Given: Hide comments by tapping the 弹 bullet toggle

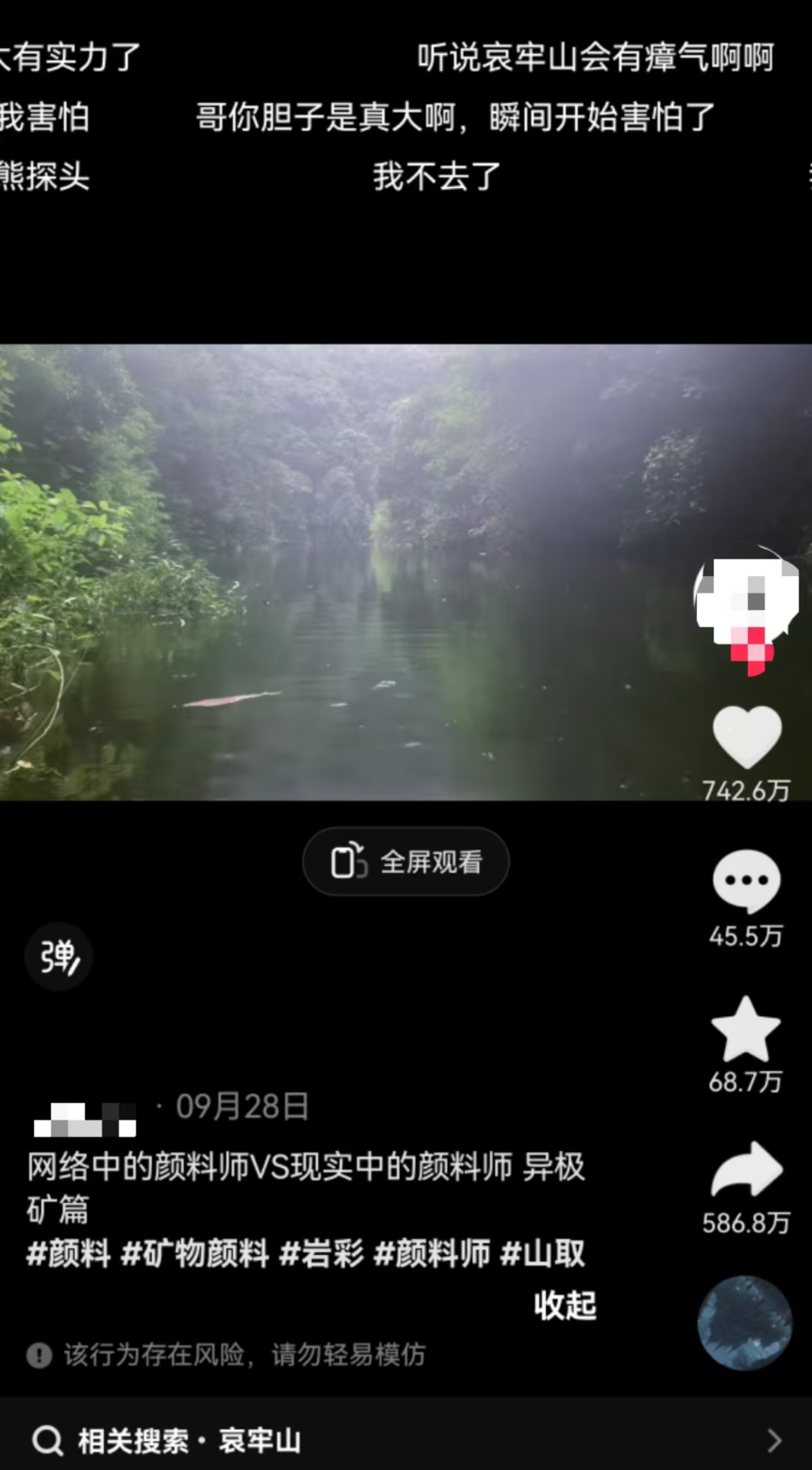Looking at the screenshot, I should pos(58,956).
